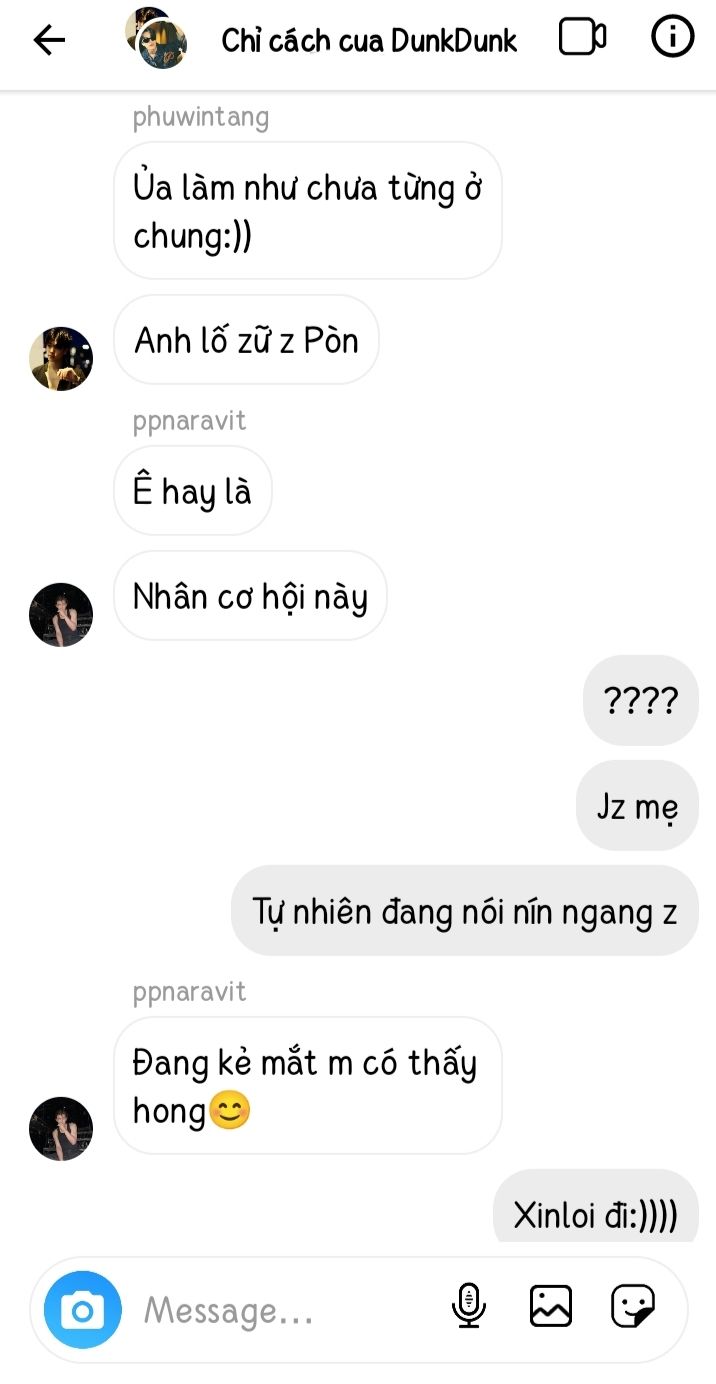Open the group name Chỉ cách cua DunkDunk
This screenshot has height=1384, width=716.
[x=369, y=41]
